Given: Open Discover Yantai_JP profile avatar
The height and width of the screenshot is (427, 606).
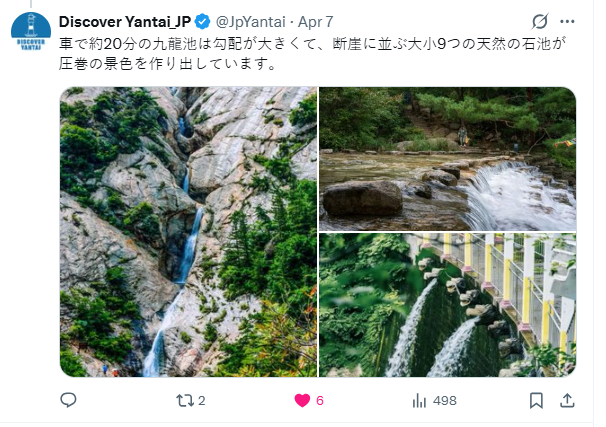Looking at the screenshot, I should point(31,31).
